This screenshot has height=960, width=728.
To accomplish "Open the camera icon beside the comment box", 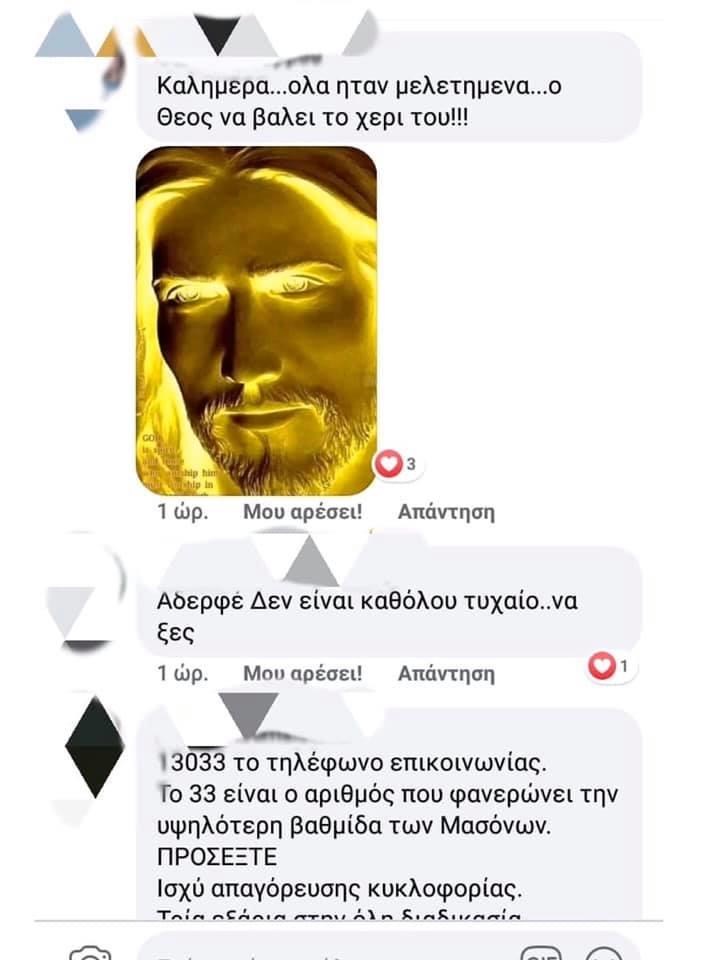I will pyautogui.click(x=89, y=951).
